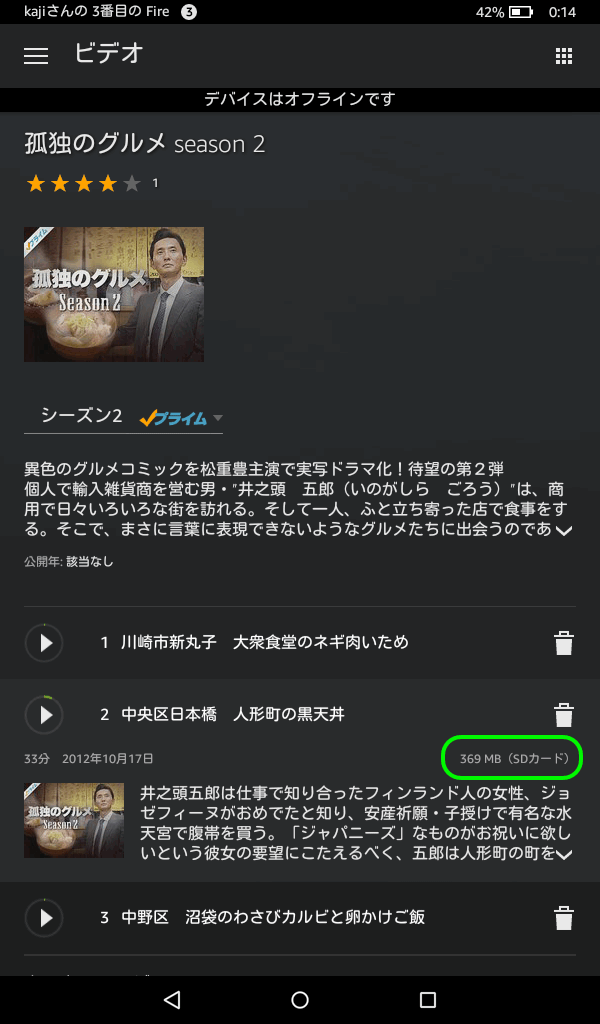Go back with system back button
600x1024 pixels.
(x=172, y=999)
